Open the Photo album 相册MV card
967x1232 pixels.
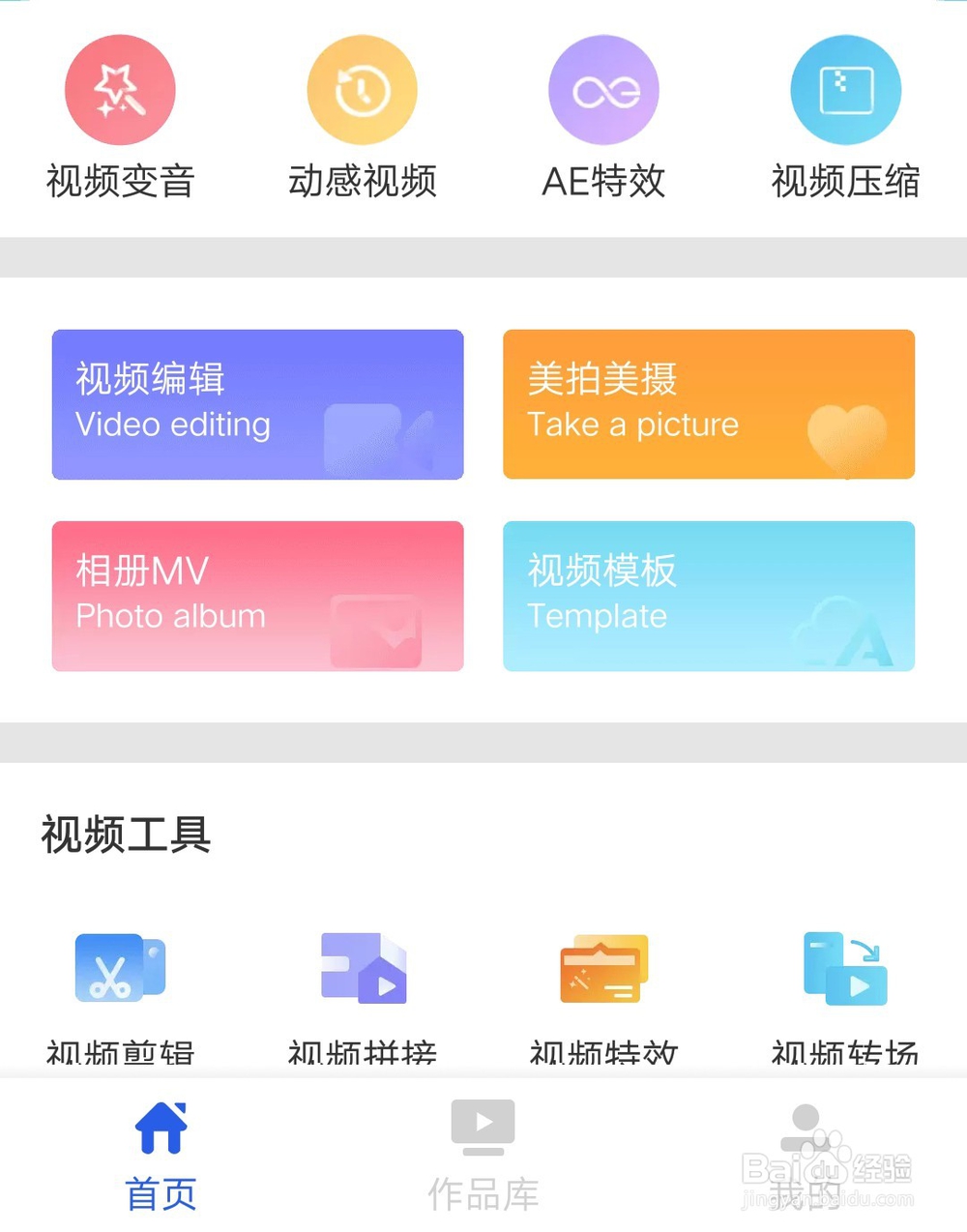(257, 596)
